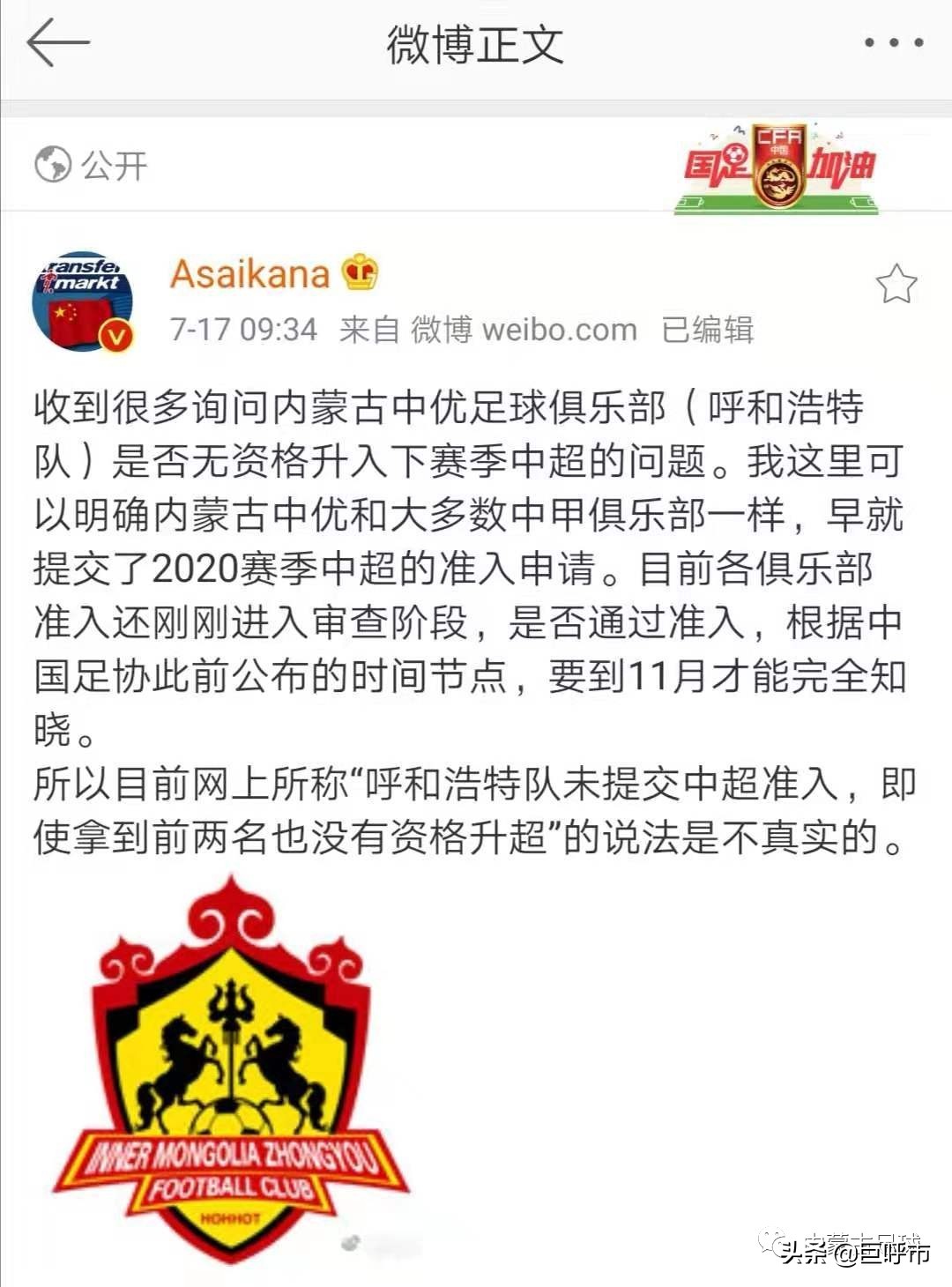Select the CFA 国足加油 badge
The height and width of the screenshot is (1287, 952).
click(779, 167)
